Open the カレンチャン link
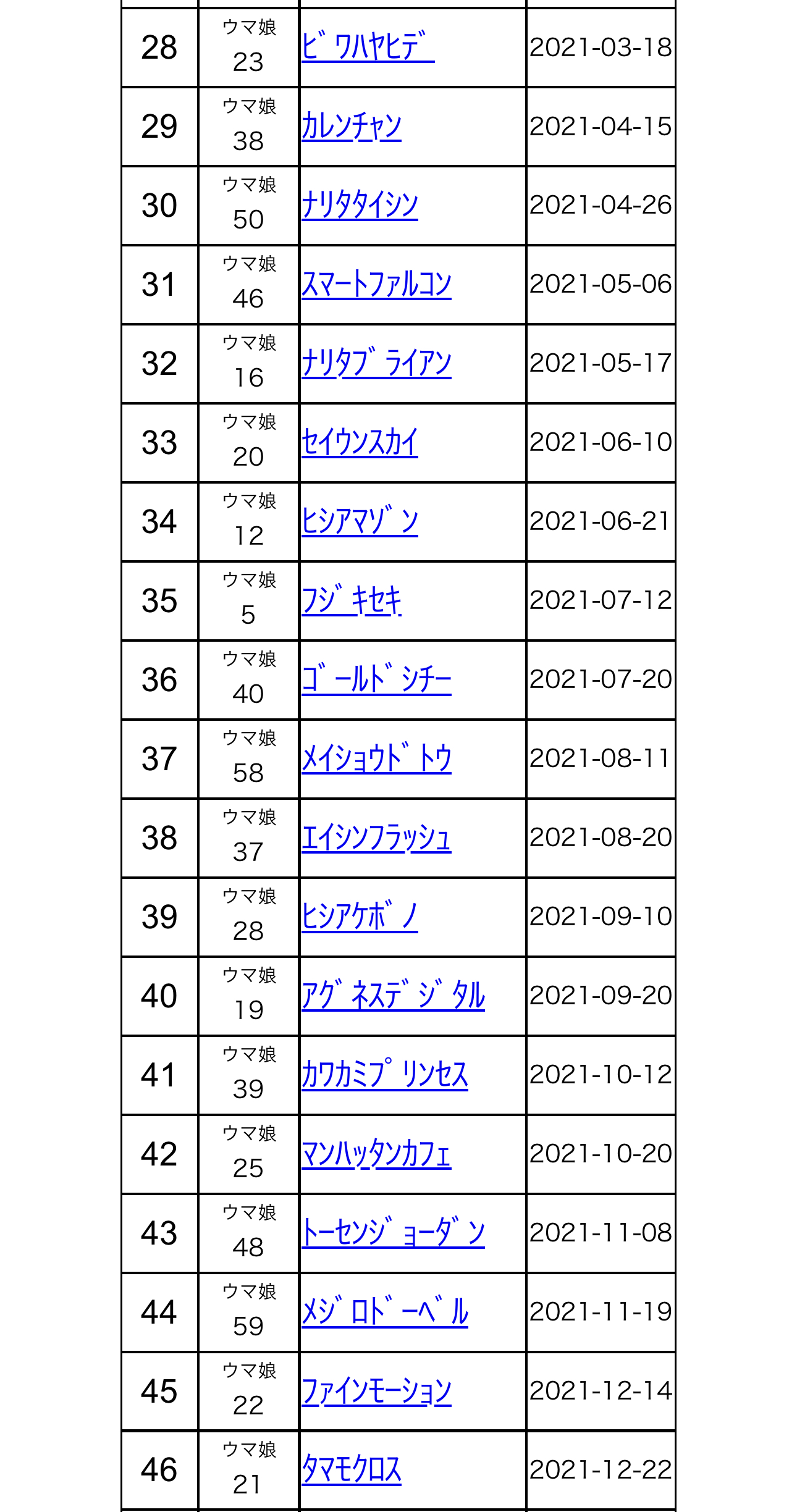Viewport: 797px width, 1512px height. [x=352, y=126]
